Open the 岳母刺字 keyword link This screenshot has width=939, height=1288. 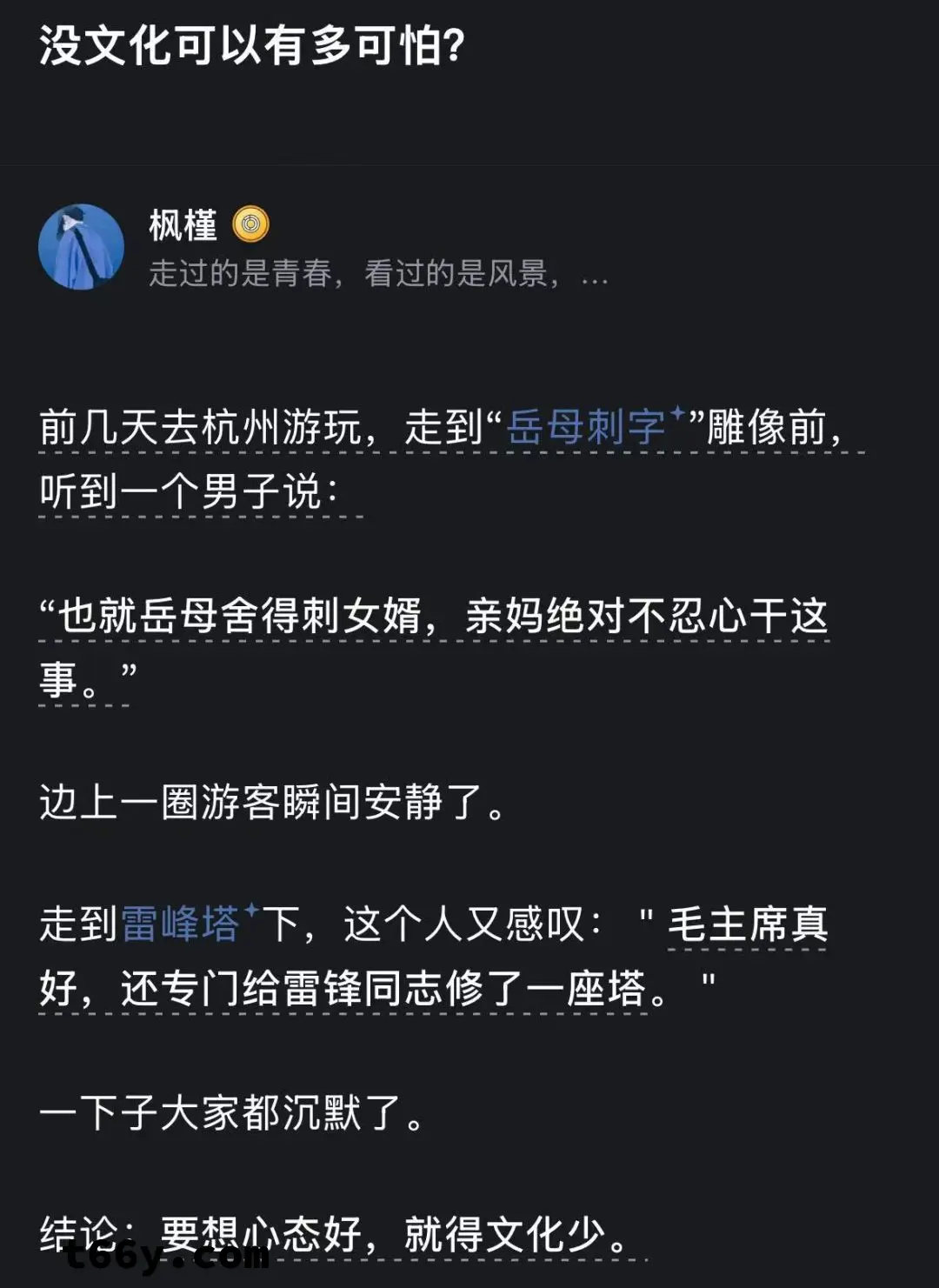click(x=586, y=428)
